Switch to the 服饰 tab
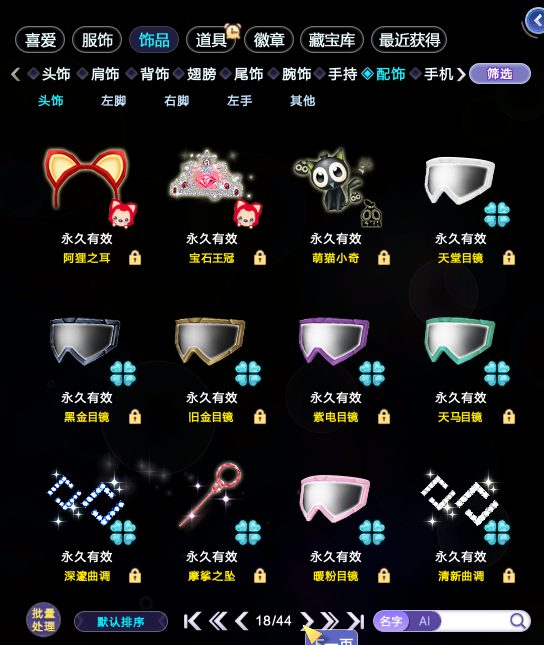 (97, 40)
